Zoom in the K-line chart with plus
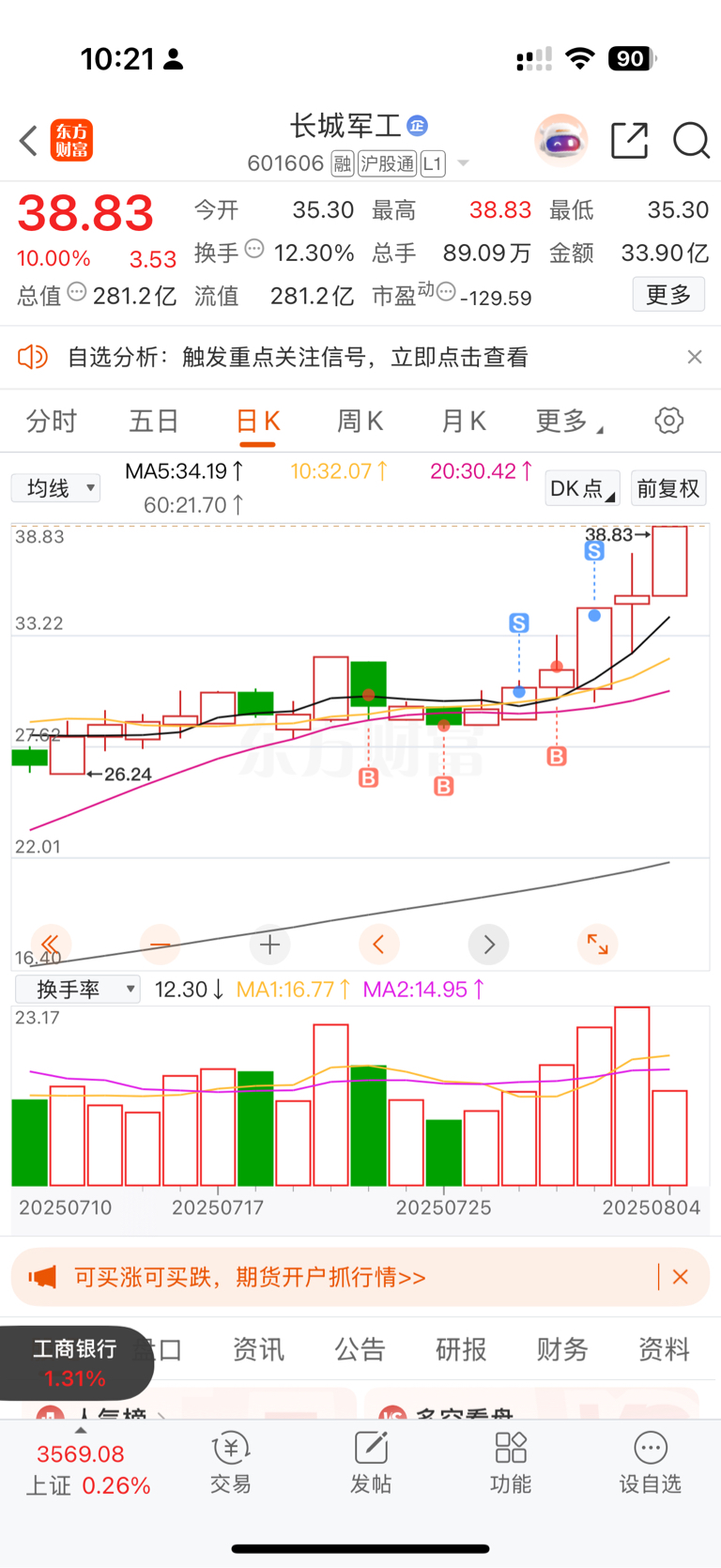 tap(269, 945)
